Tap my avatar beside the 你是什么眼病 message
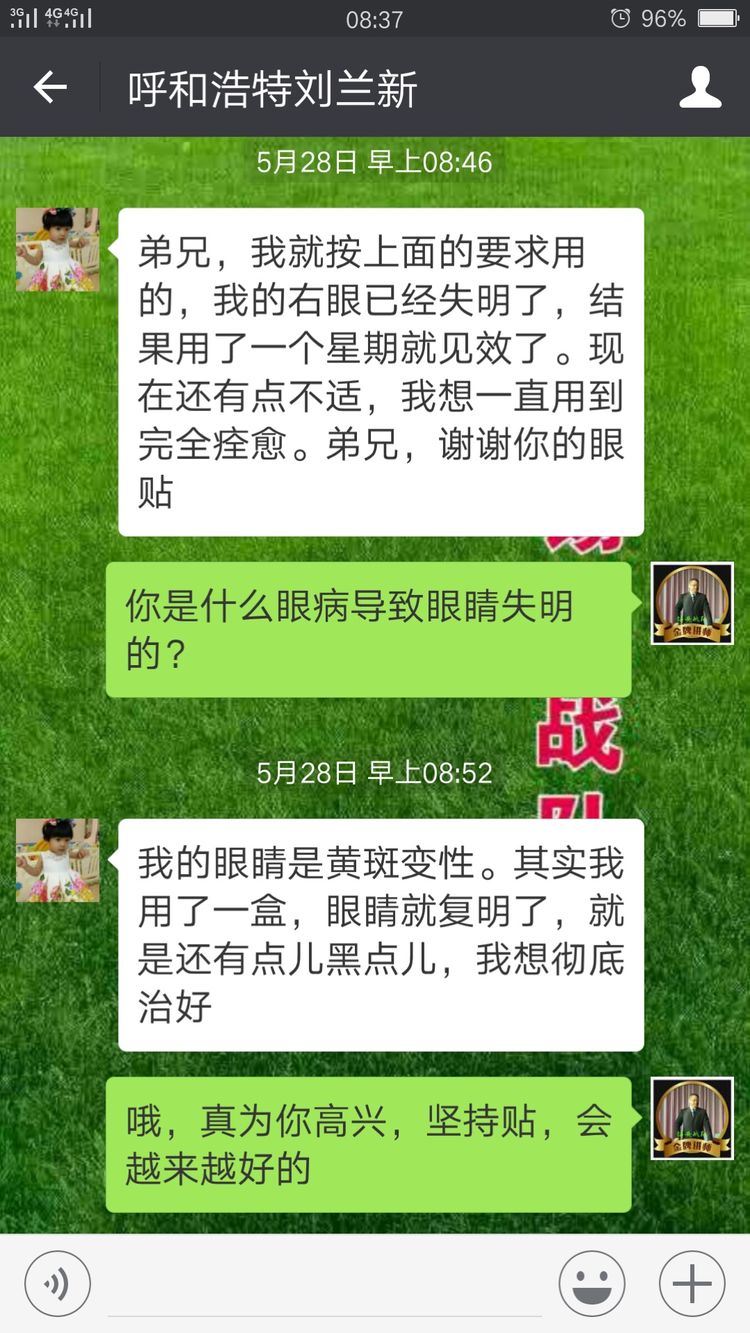Viewport: 750px width, 1333px height. (692, 603)
